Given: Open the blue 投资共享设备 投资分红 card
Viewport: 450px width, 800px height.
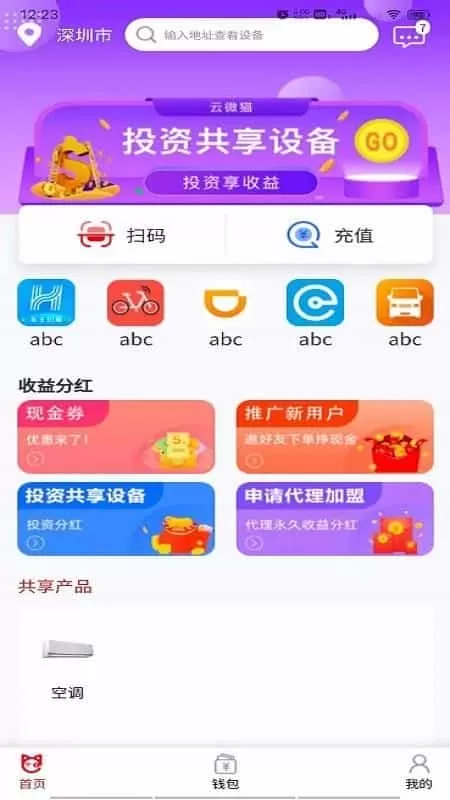Looking at the screenshot, I should tap(116, 519).
